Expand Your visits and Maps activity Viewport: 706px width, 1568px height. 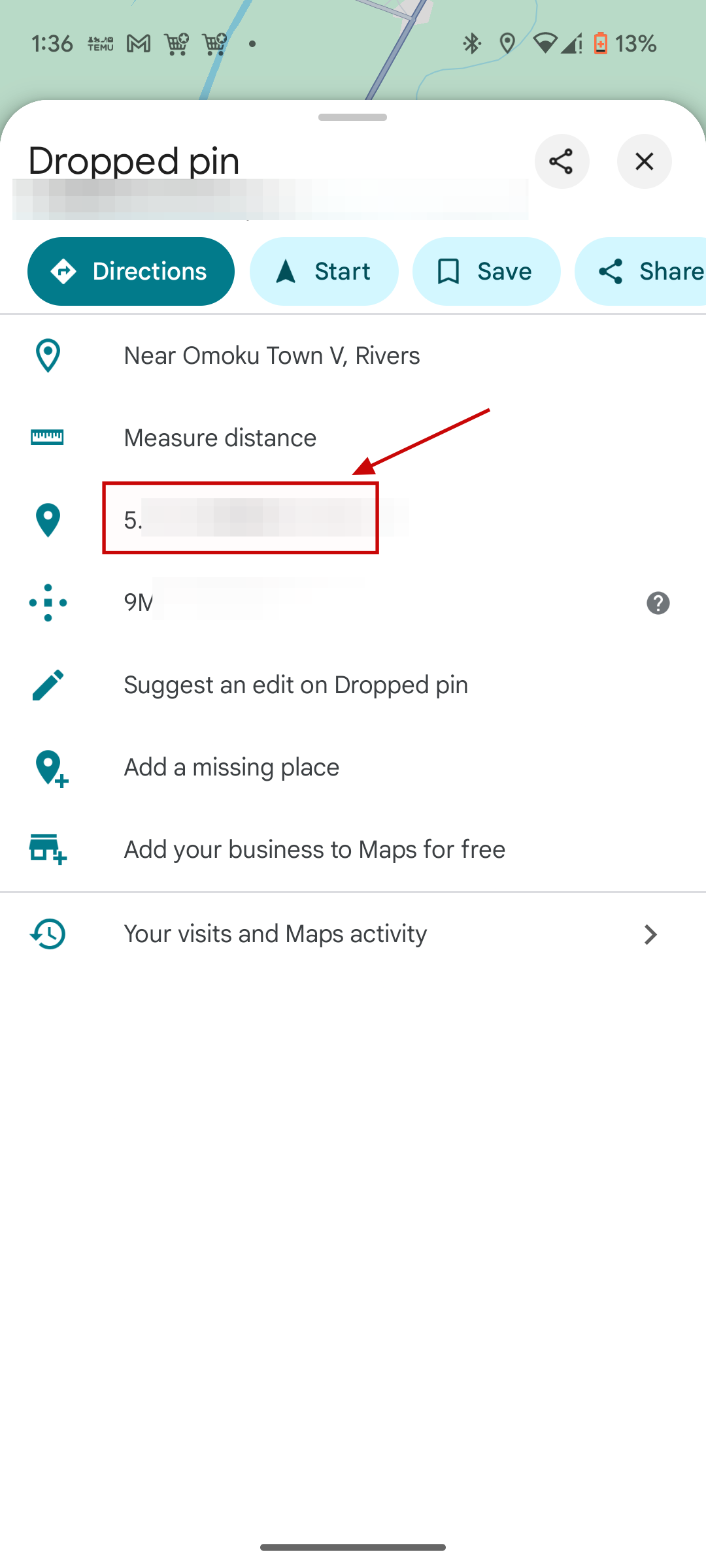pyautogui.click(x=353, y=934)
